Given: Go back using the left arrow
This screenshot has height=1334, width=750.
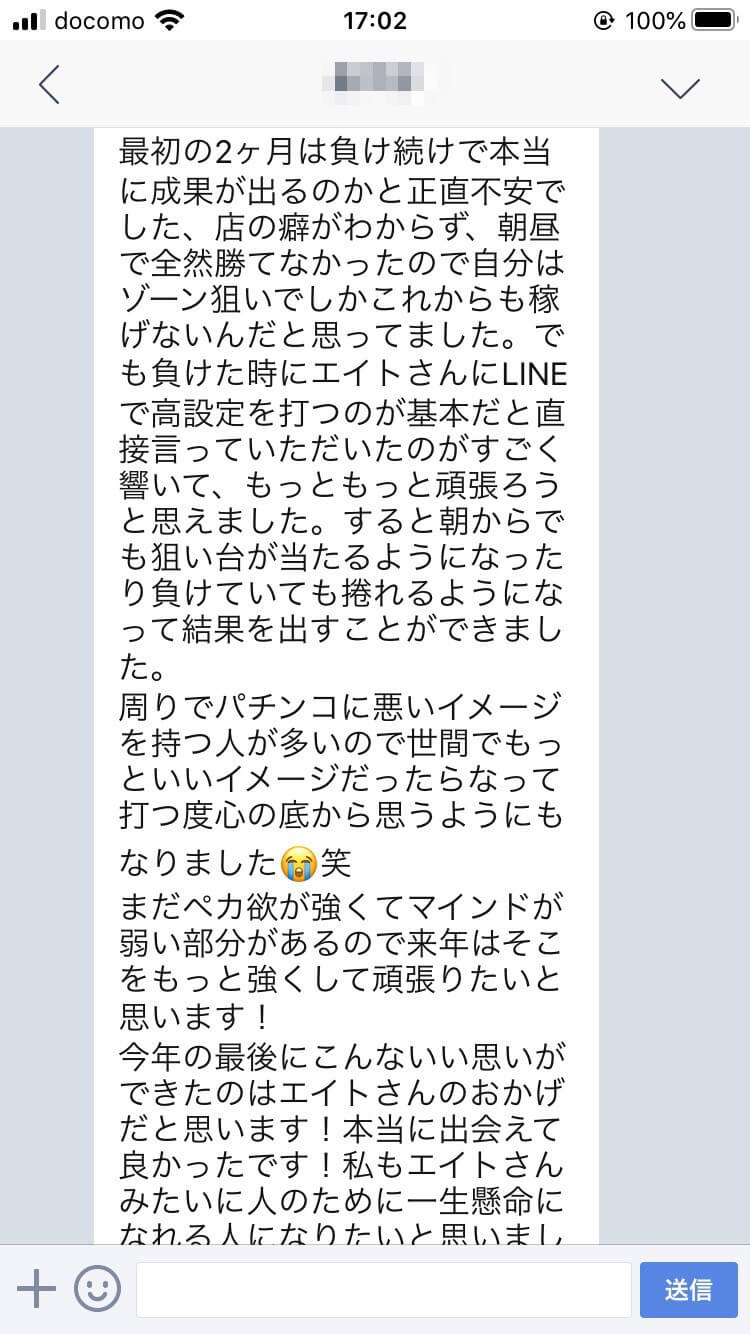Looking at the screenshot, I should point(49,85).
